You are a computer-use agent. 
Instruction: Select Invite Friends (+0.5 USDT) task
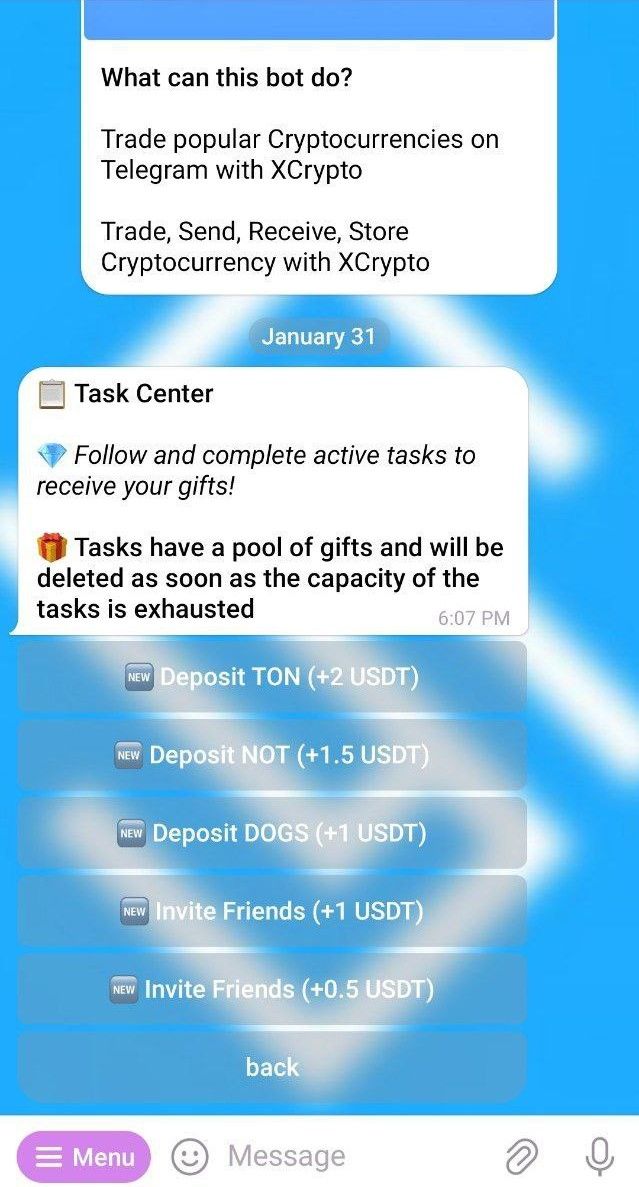272,989
